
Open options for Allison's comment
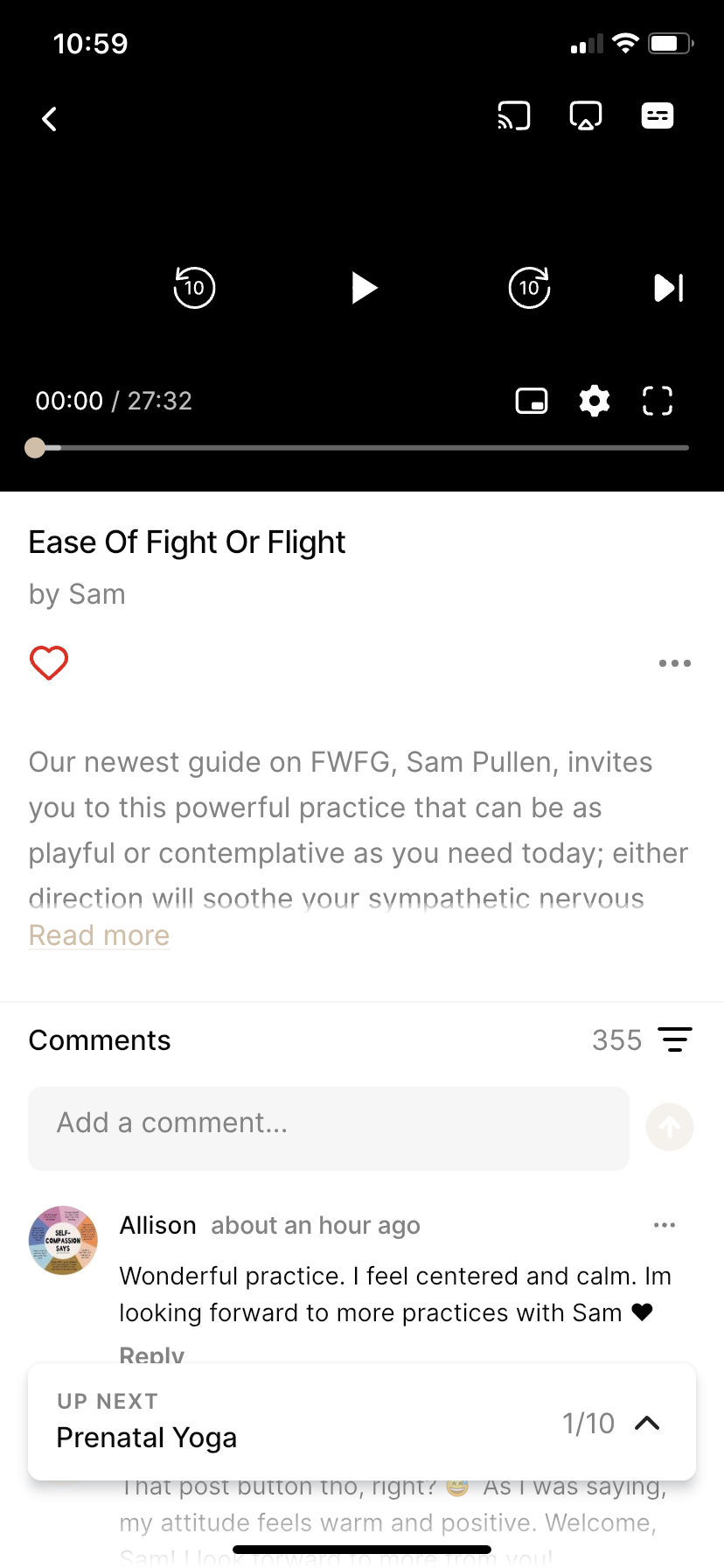tap(665, 1225)
